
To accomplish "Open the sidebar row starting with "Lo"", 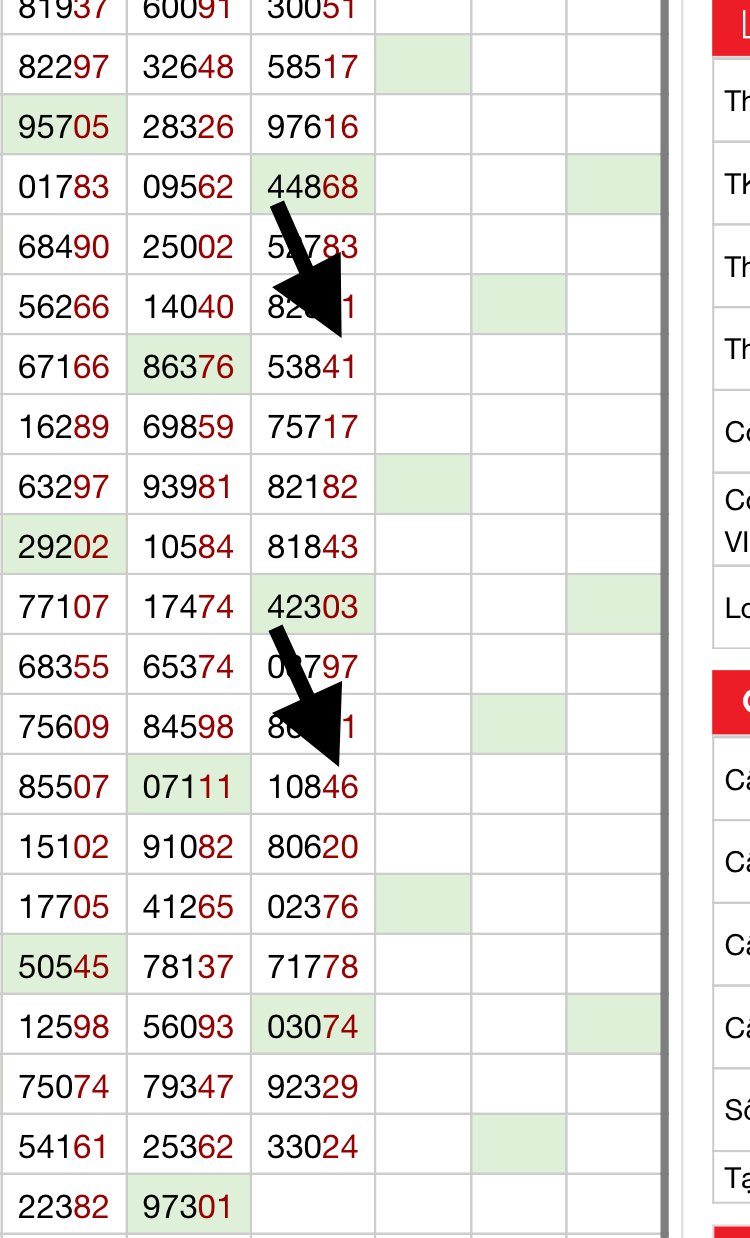I will [x=732, y=607].
